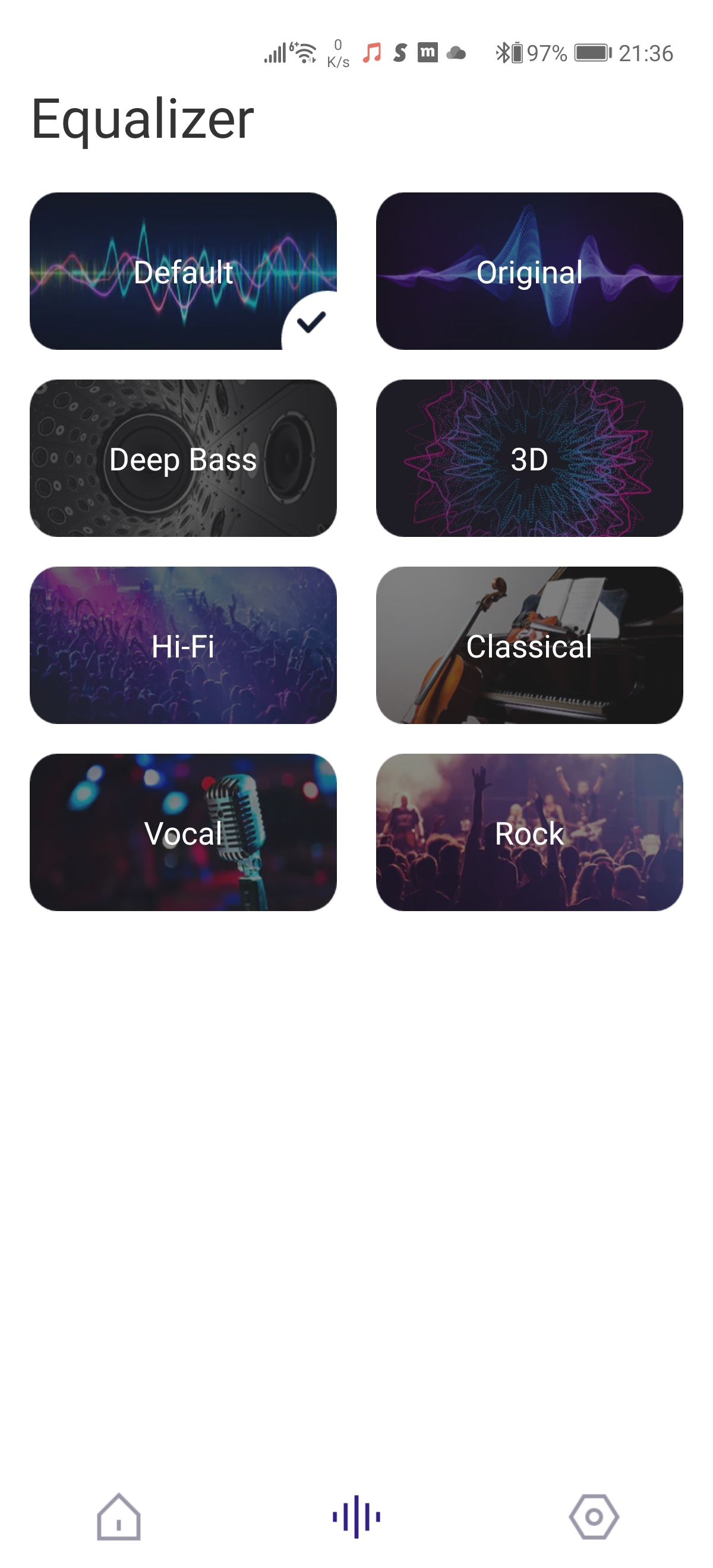Select the Classical preset card
This screenshot has width=713, height=1568.
click(529, 645)
